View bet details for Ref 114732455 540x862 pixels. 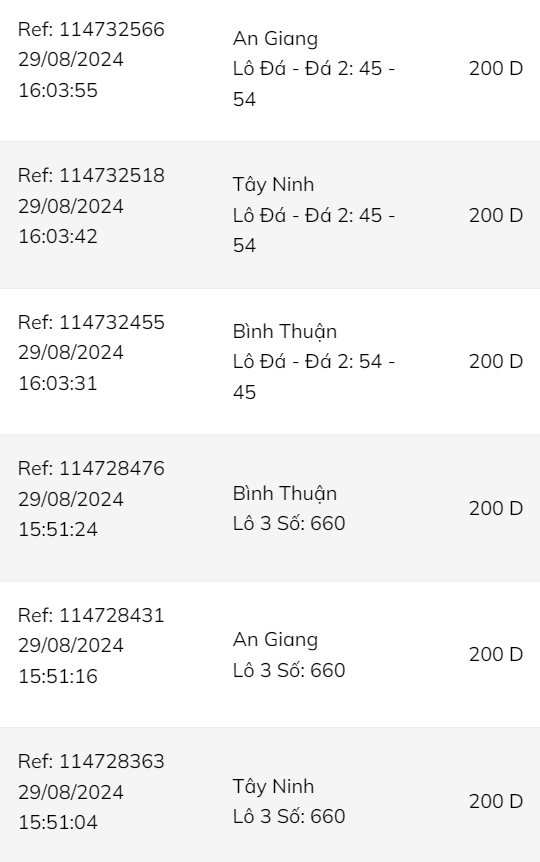click(270, 361)
